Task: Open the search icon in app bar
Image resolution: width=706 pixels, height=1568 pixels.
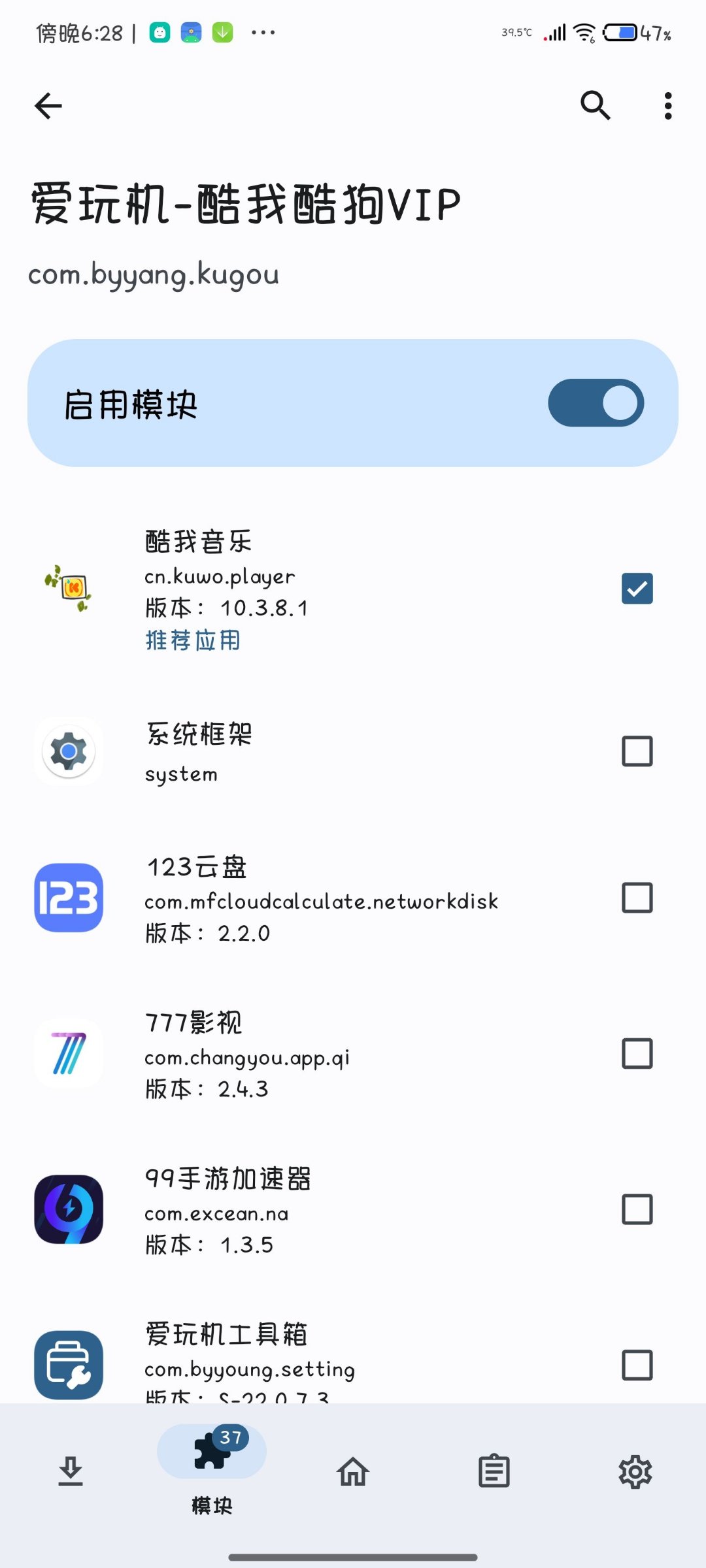Action: click(x=595, y=106)
